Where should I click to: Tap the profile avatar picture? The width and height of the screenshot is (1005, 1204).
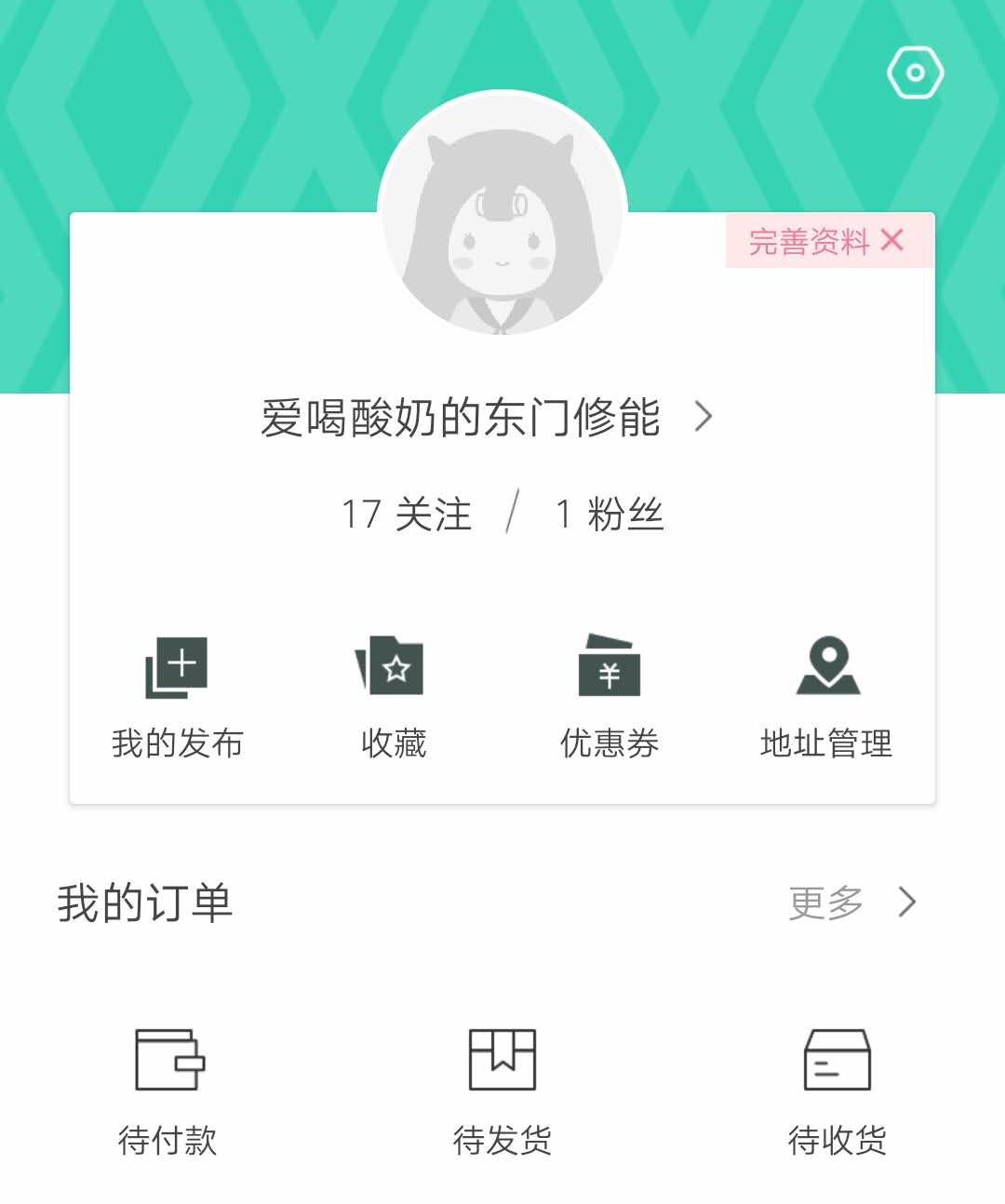(x=502, y=216)
